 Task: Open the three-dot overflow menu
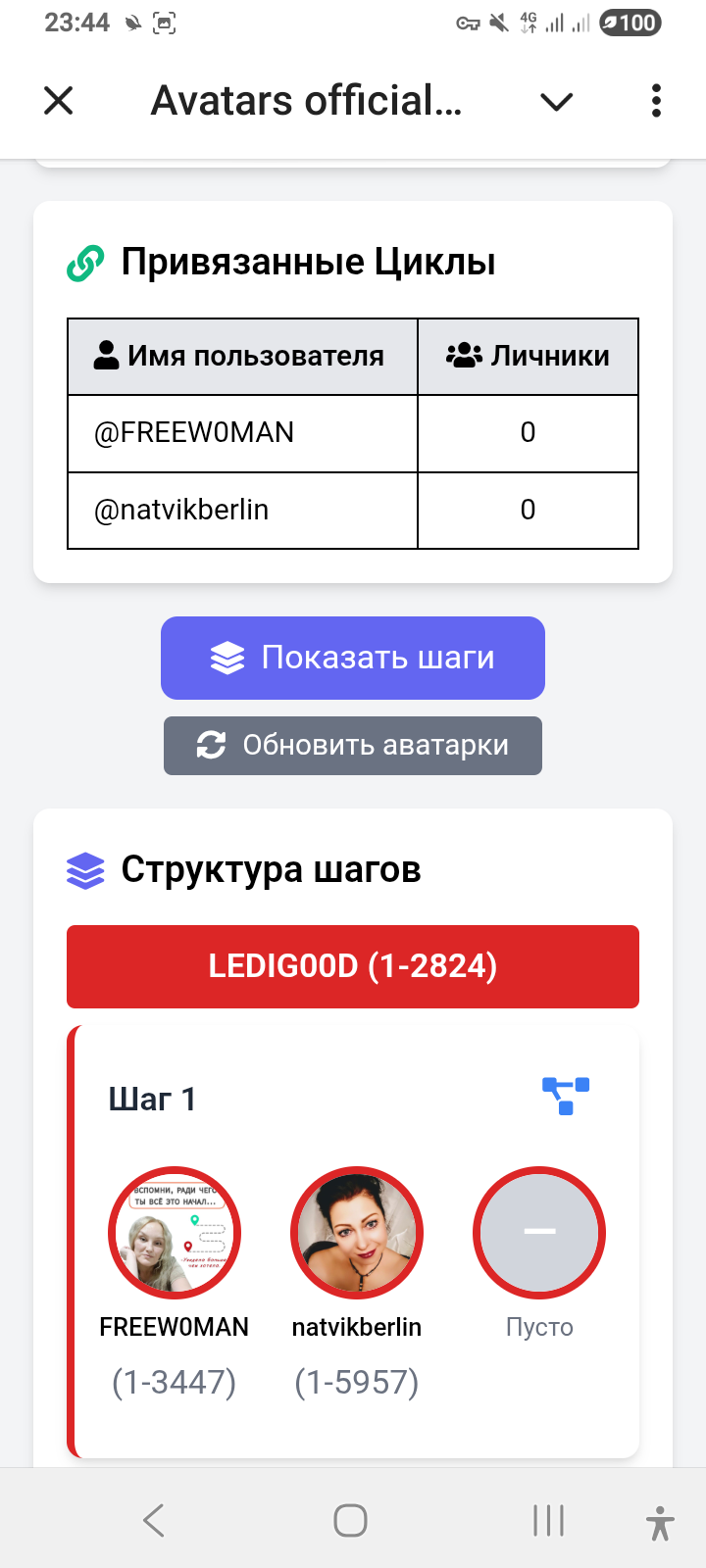pyautogui.click(x=656, y=101)
